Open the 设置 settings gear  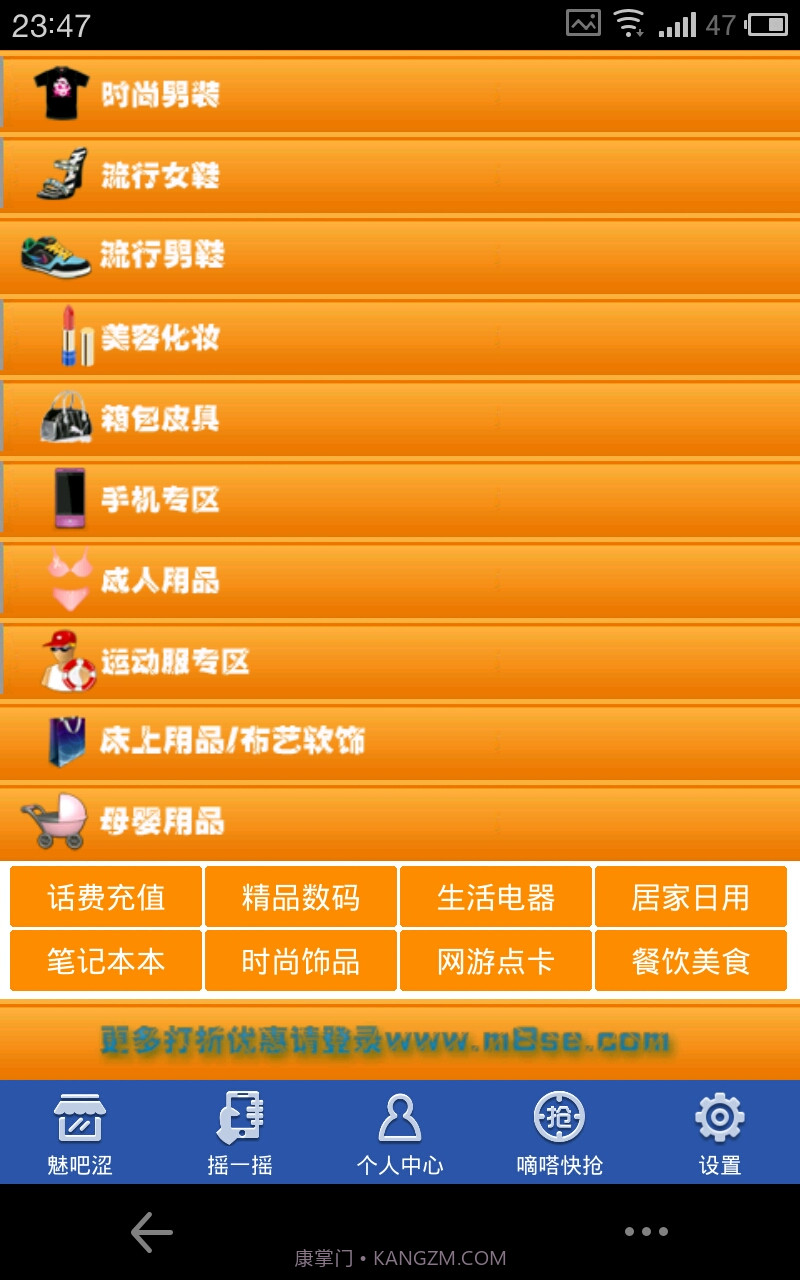point(719,1130)
